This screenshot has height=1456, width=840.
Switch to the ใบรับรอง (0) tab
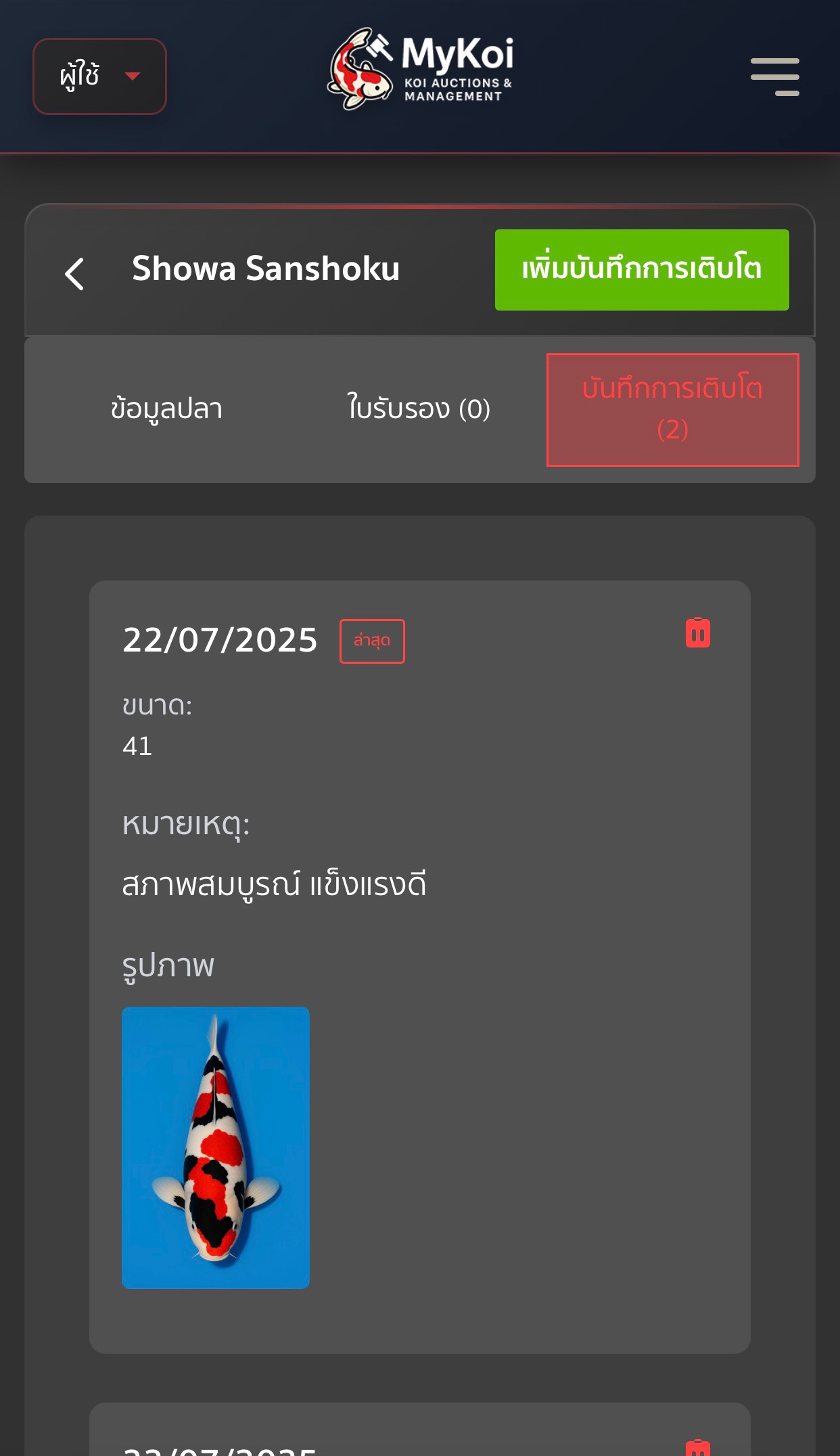tap(419, 409)
